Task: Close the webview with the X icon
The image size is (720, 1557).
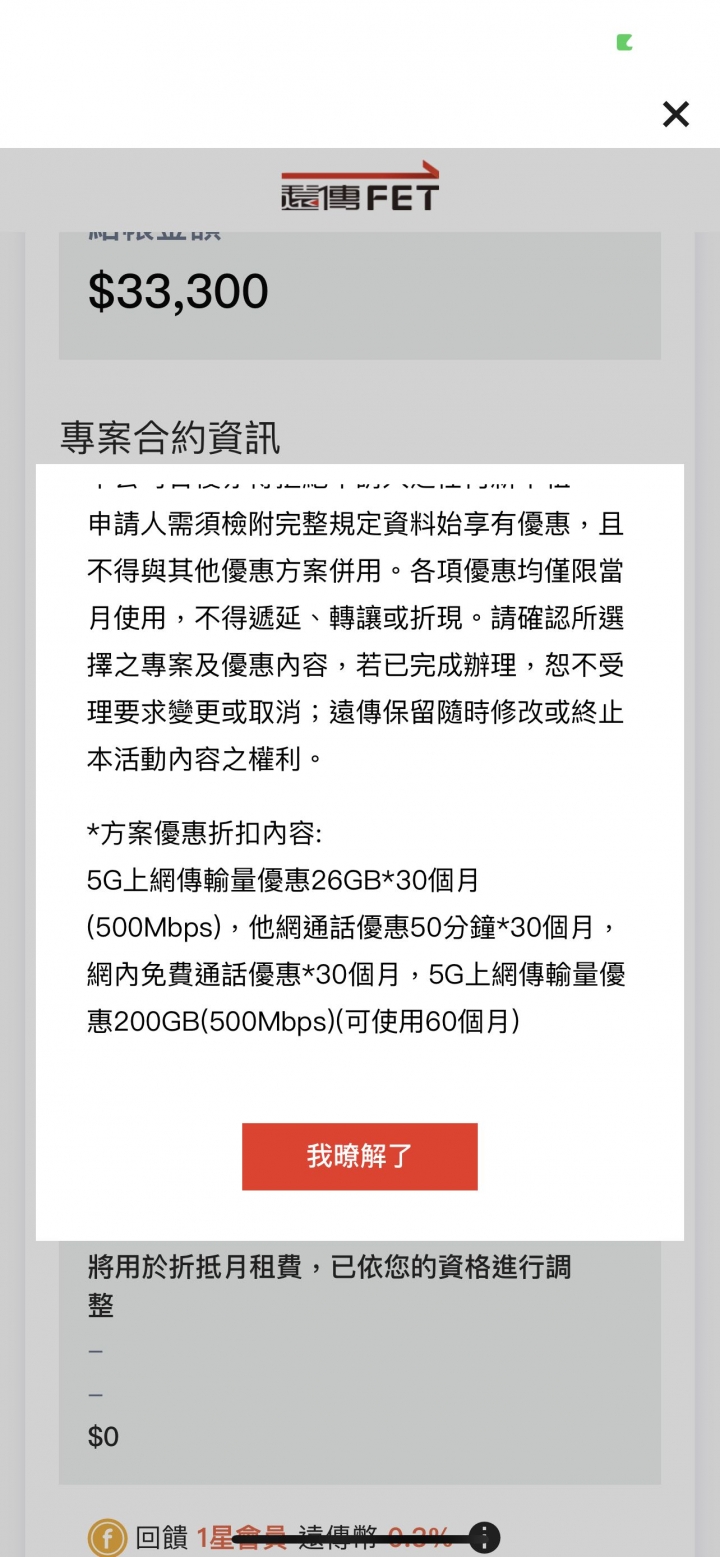Action: (676, 114)
